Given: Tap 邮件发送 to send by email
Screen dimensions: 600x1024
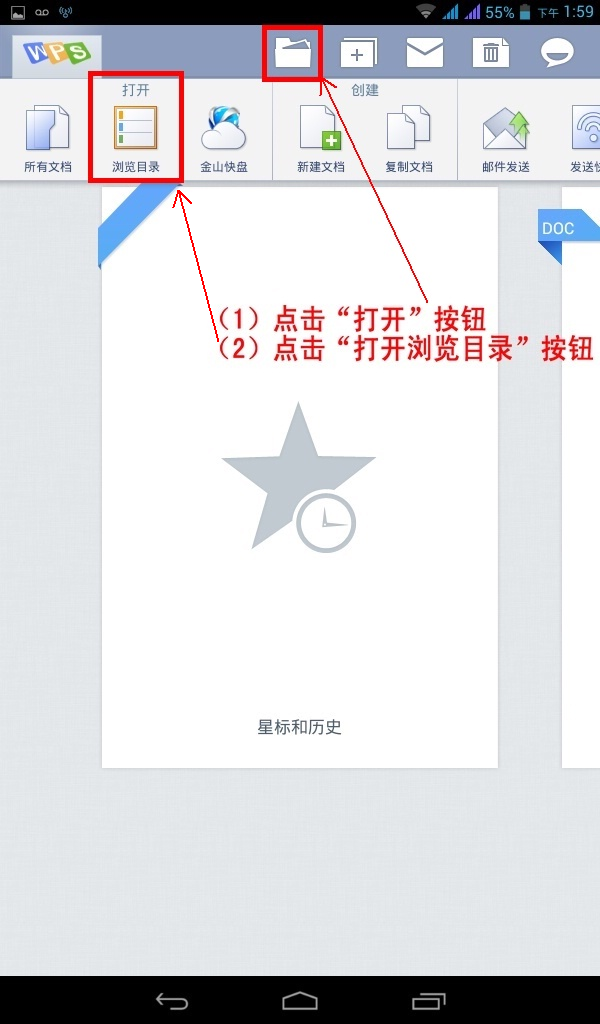Looking at the screenshot, I should click(x=505, y=138).
